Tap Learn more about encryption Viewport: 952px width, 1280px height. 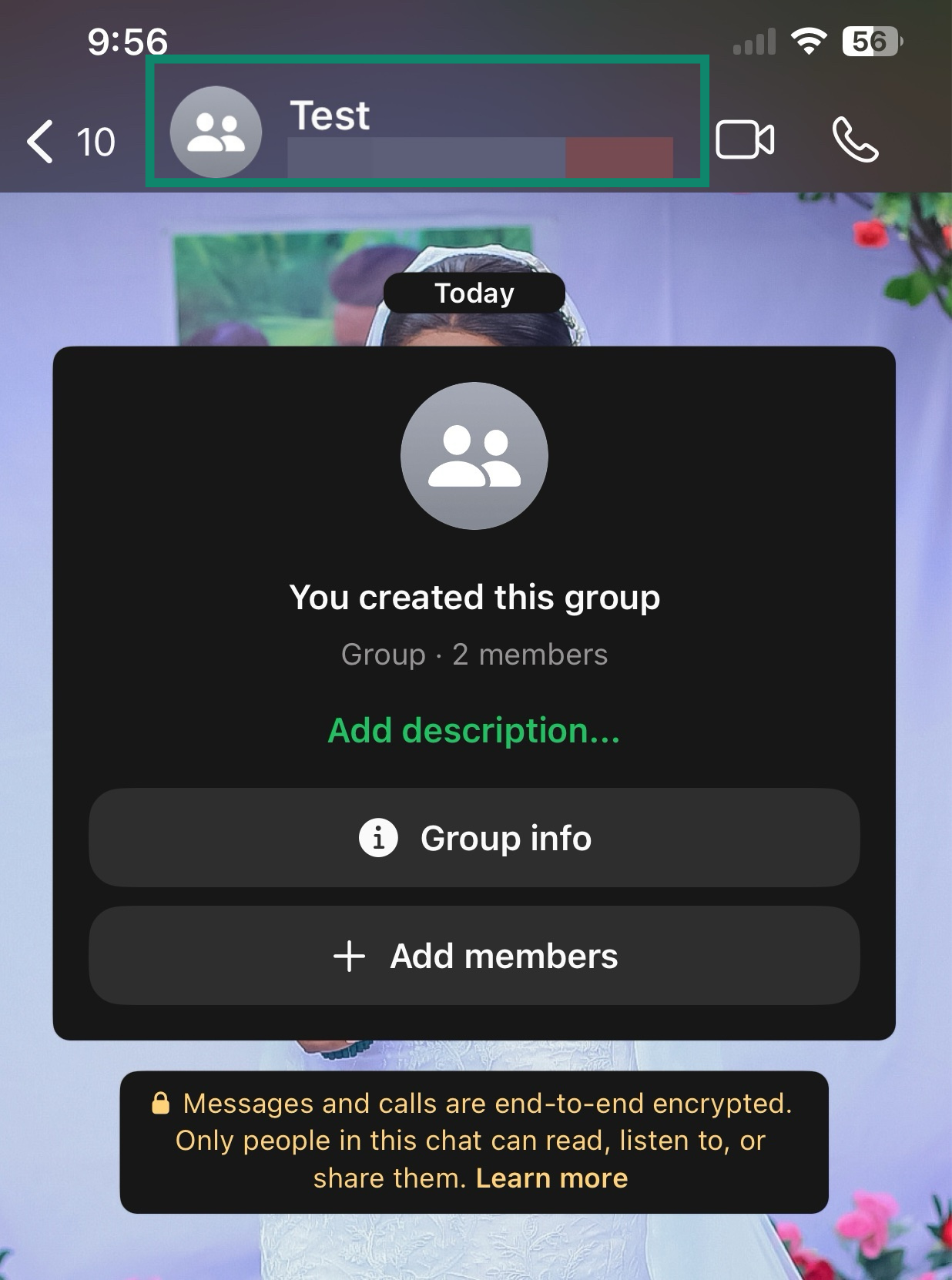(551, 1178)
